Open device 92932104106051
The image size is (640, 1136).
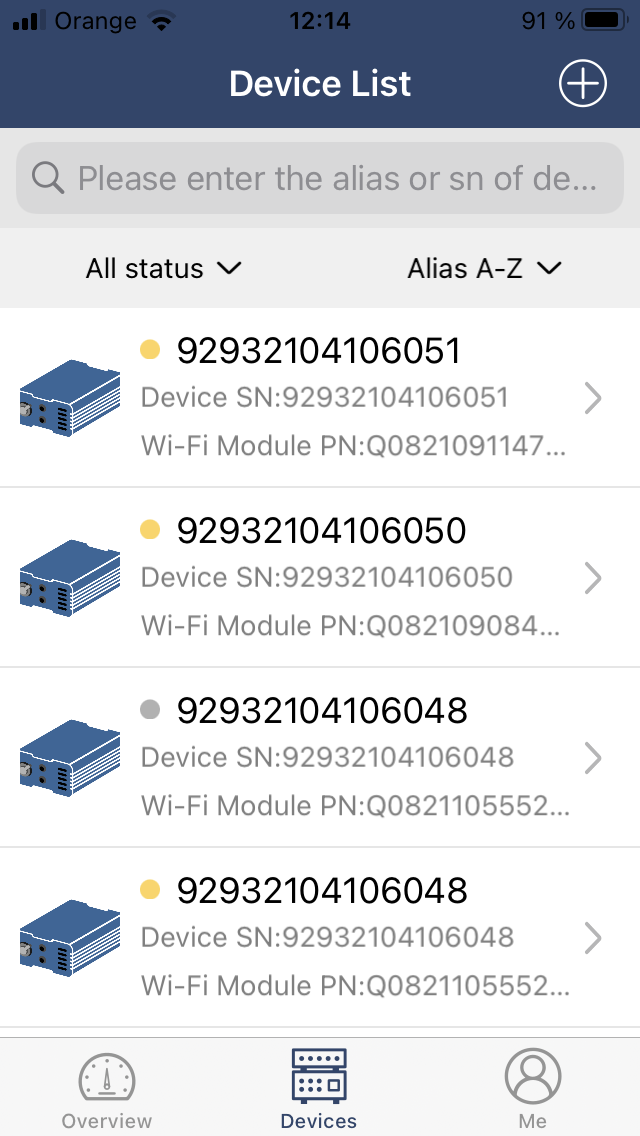click(320, 398)
